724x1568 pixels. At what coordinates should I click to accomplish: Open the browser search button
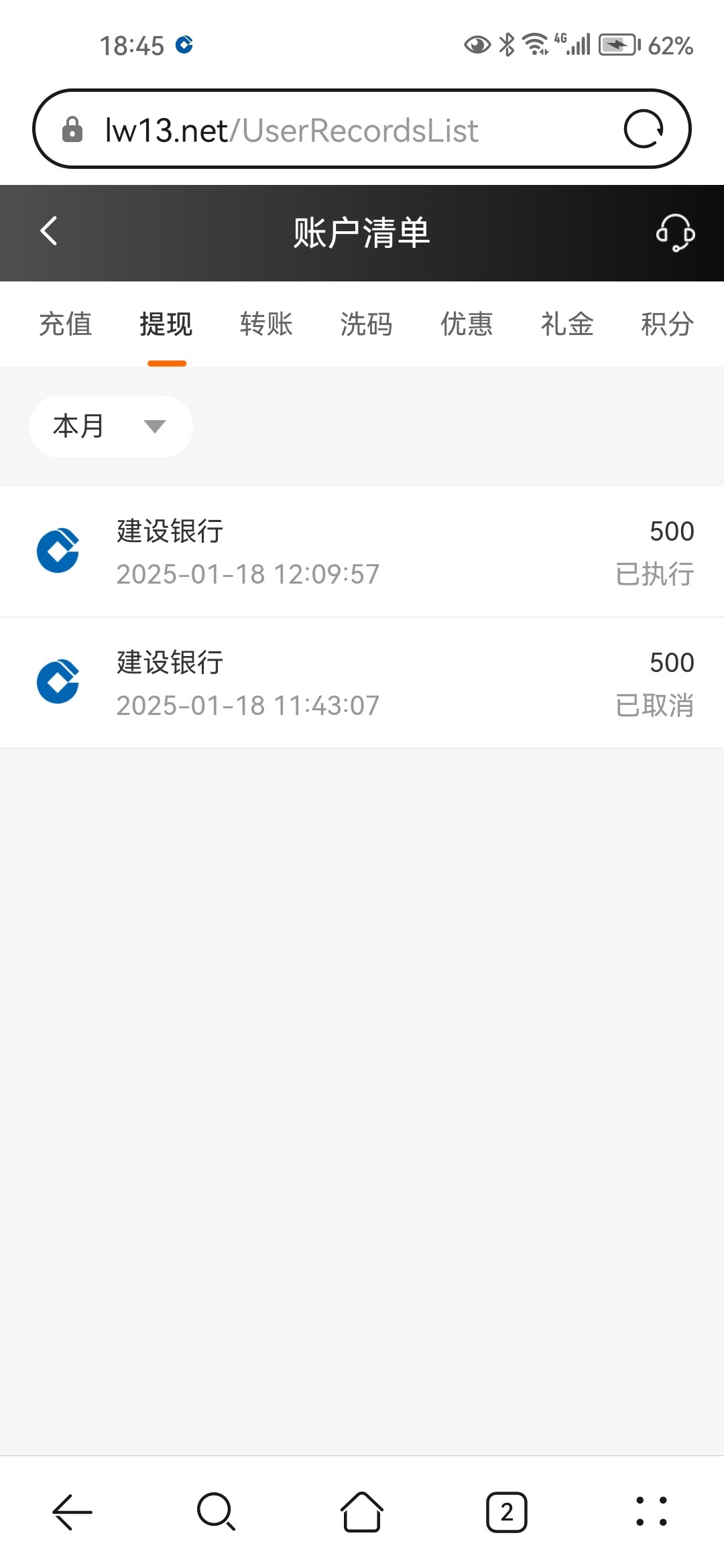[x=217, y=1512]
